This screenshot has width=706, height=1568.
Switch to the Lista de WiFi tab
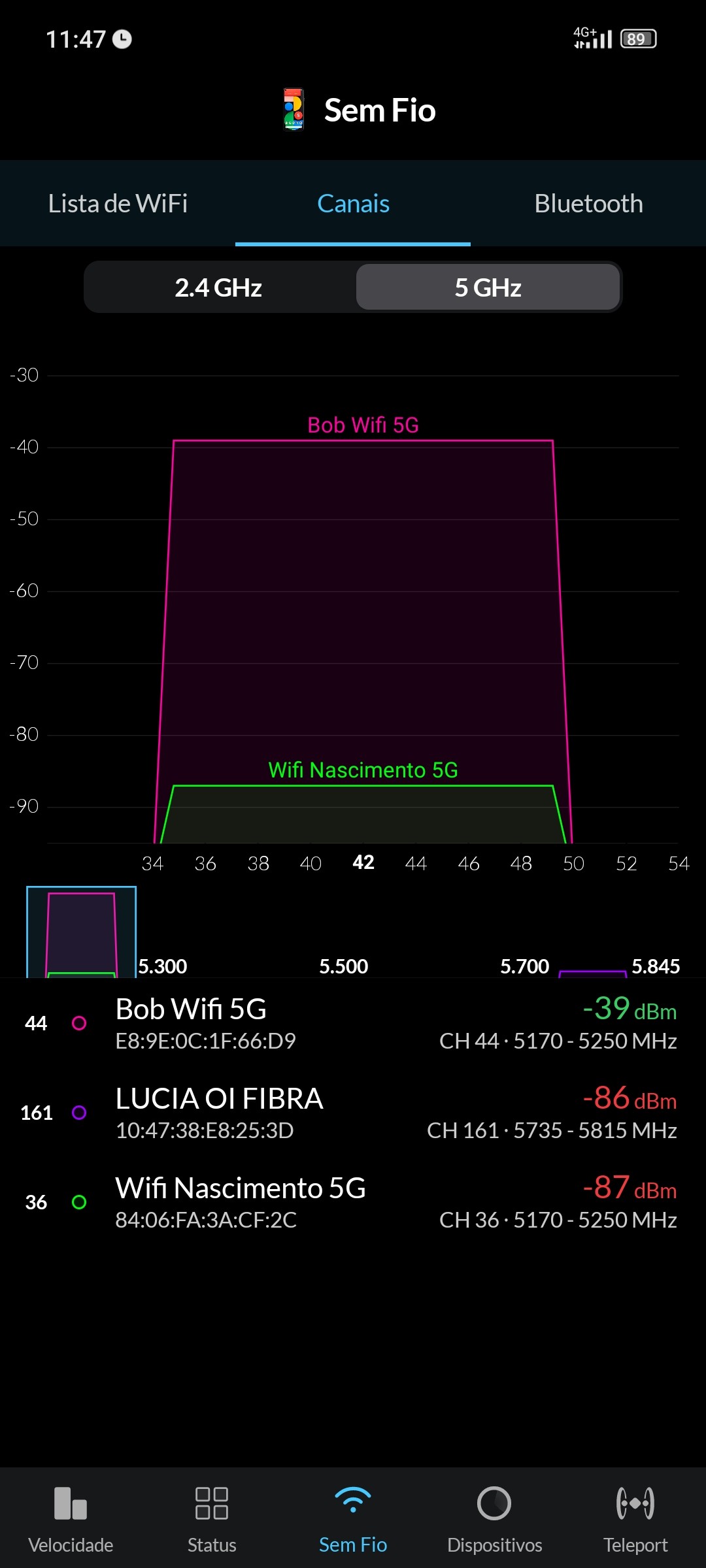[118, 204]
